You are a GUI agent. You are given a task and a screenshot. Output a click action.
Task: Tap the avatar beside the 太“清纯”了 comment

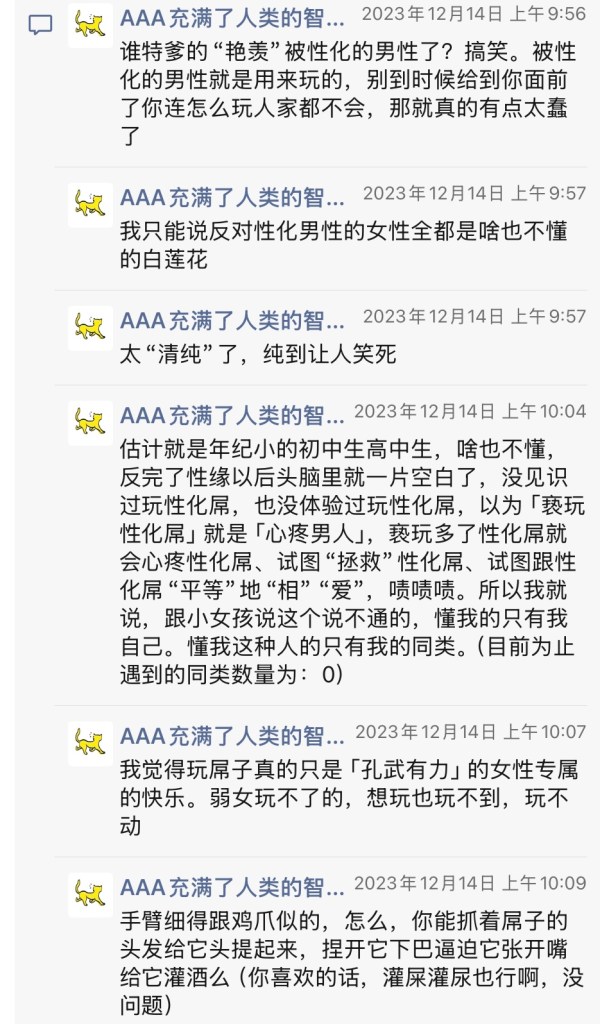point(90,328)
